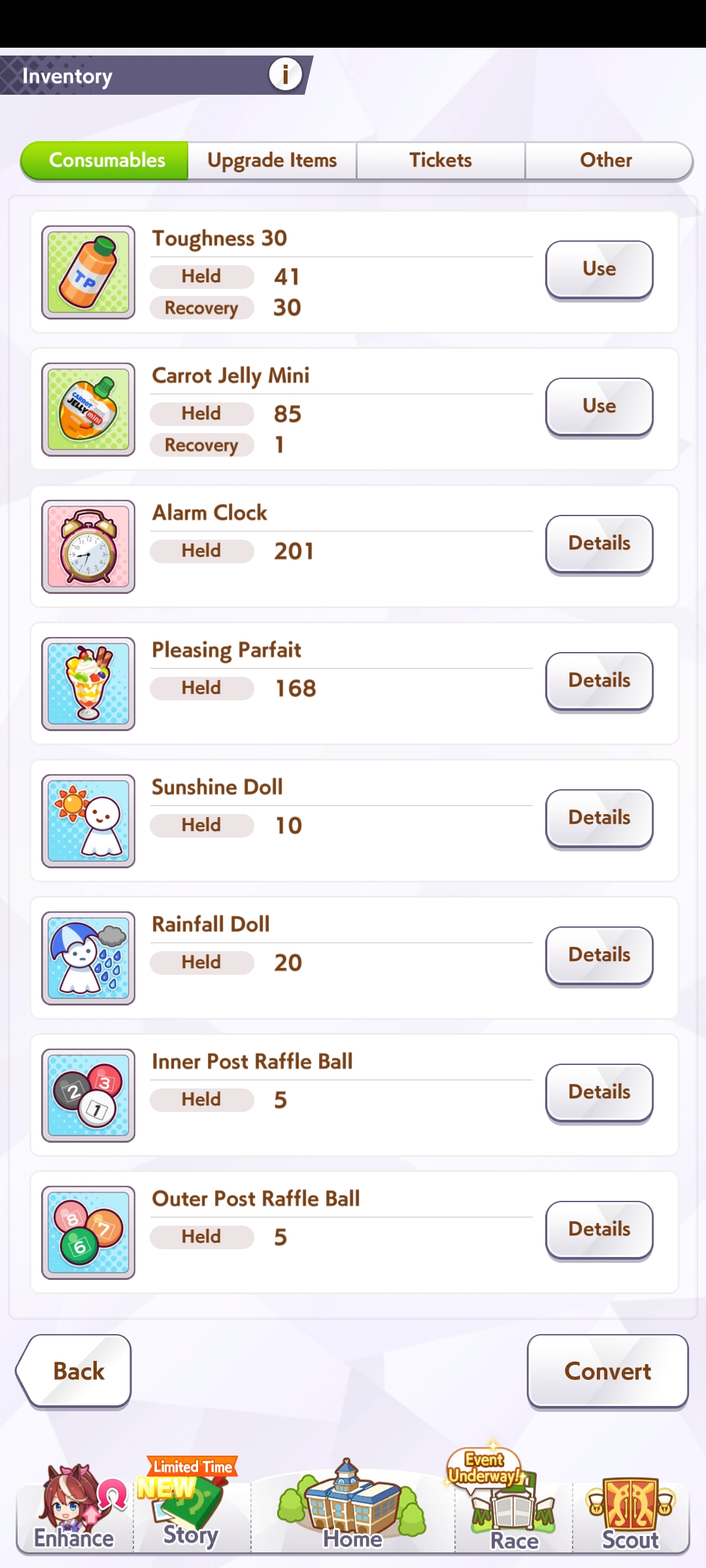Open Outer Post Raffle Ball details
Screen dimensions: 706x1568
[x=599, y=1230]
